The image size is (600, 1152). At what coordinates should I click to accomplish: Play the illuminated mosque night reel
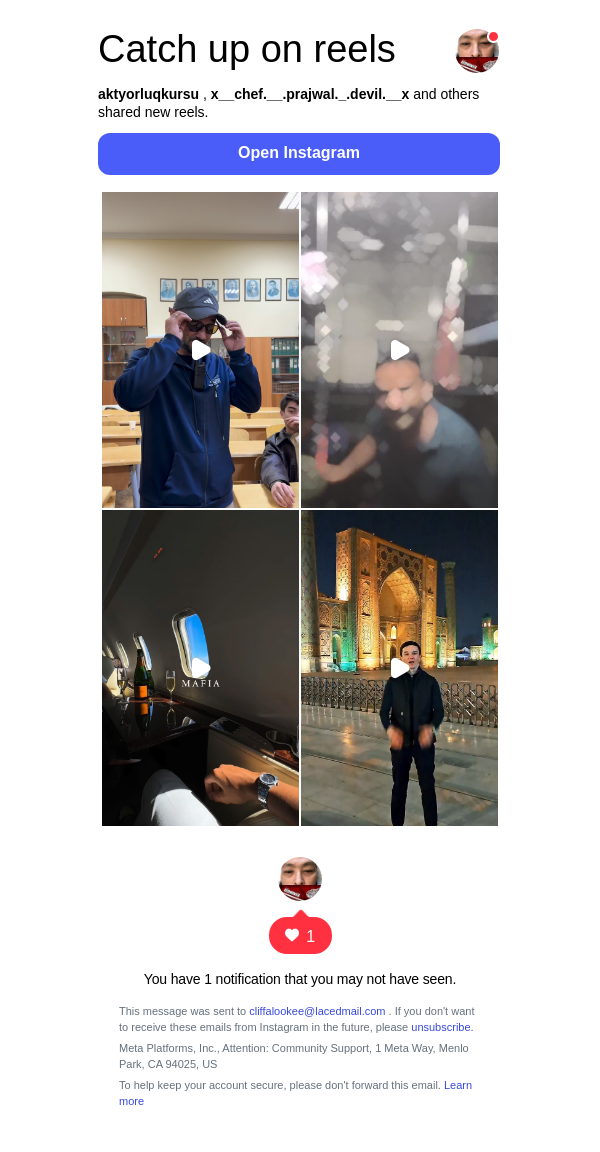click(x=399, y=668)
